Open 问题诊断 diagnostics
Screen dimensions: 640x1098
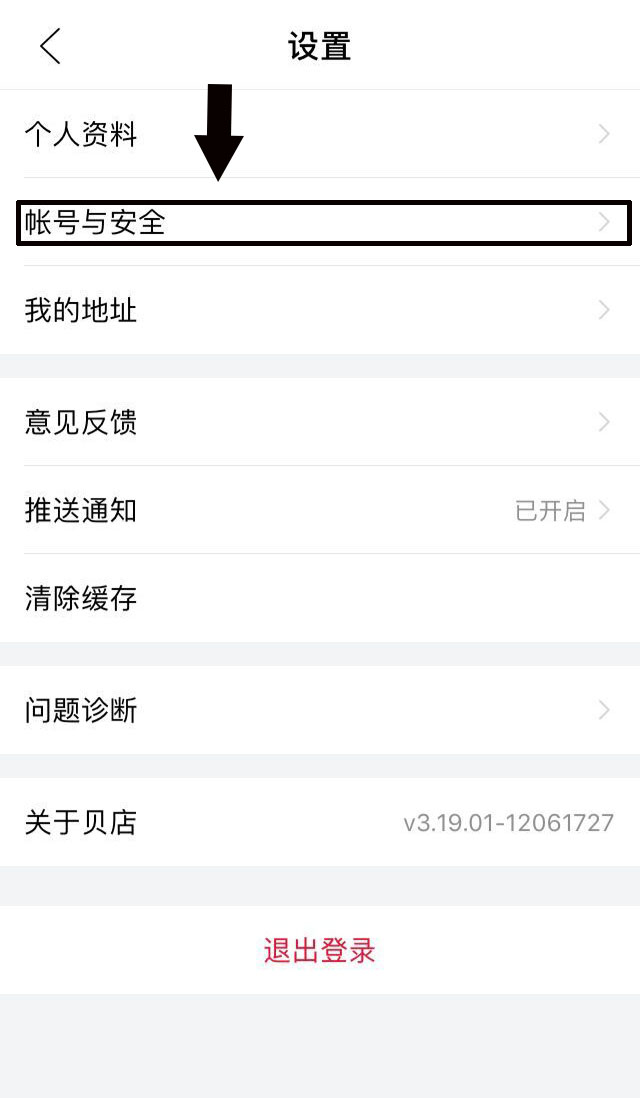click(x=320, y=710)
